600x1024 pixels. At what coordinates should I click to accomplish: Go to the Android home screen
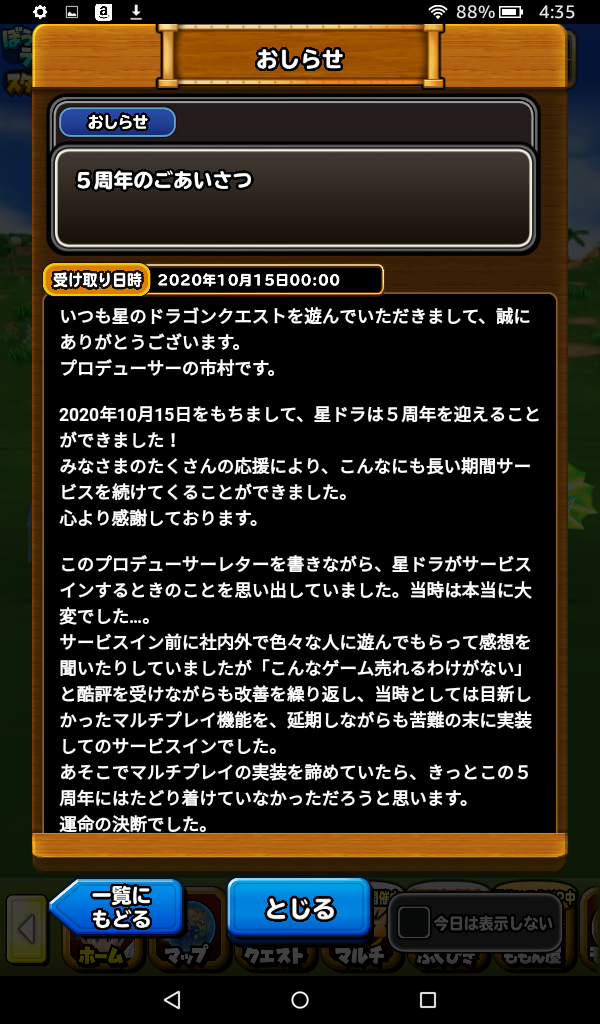pos(300,999)
